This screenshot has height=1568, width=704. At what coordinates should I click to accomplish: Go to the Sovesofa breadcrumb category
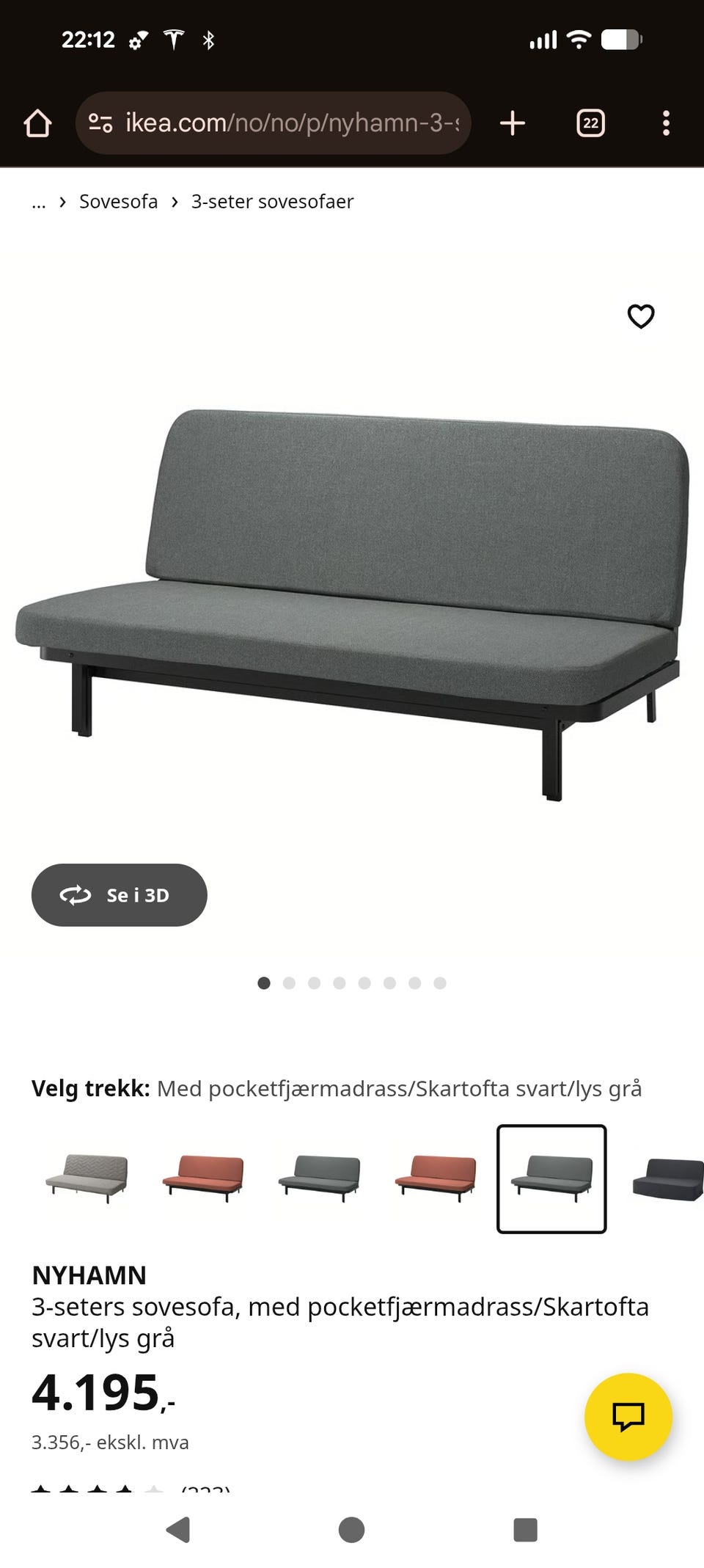[x=118, y=202]
